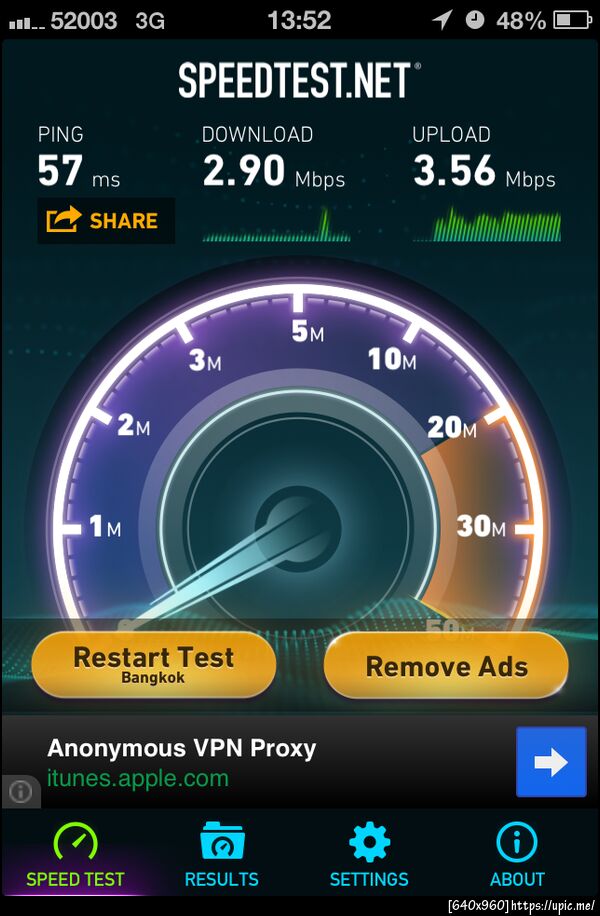Switch to the Results tab
600x916 pixels.
(222, 857)
